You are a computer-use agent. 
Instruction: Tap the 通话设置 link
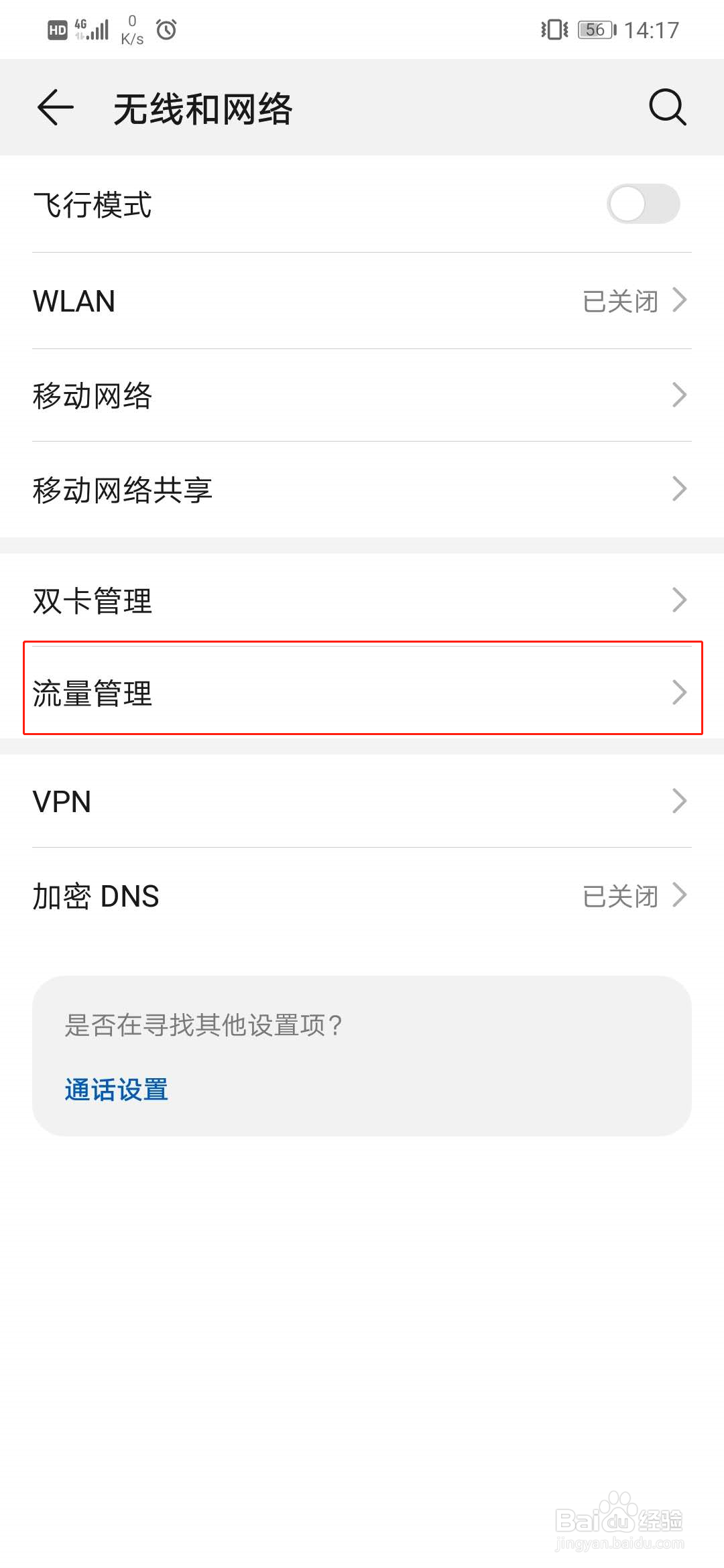pos(115,1089)
